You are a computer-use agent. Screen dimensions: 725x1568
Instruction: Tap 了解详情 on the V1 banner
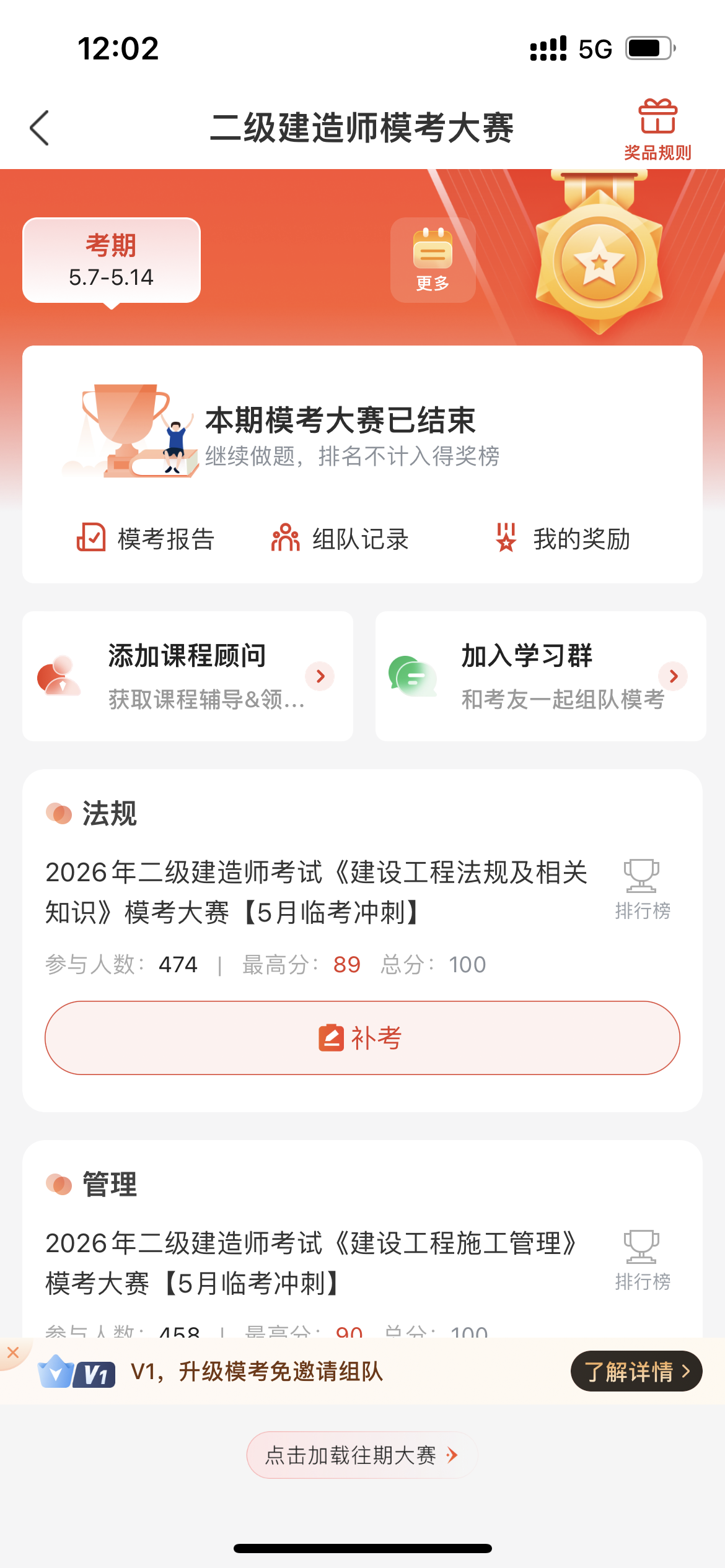(x=636, y=1371)
